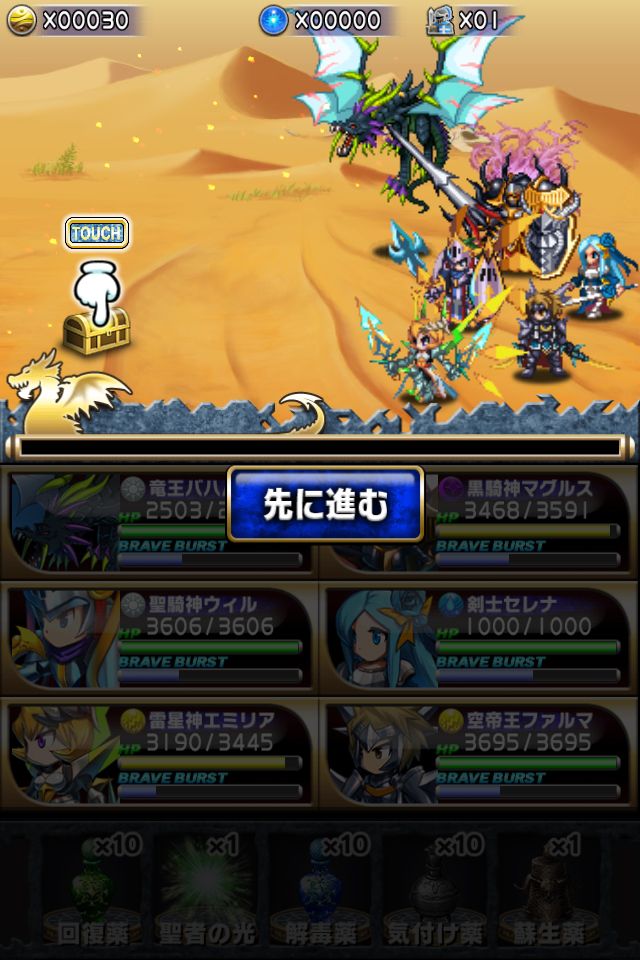Use the 蘇生薬 revive item

[548, 890]
